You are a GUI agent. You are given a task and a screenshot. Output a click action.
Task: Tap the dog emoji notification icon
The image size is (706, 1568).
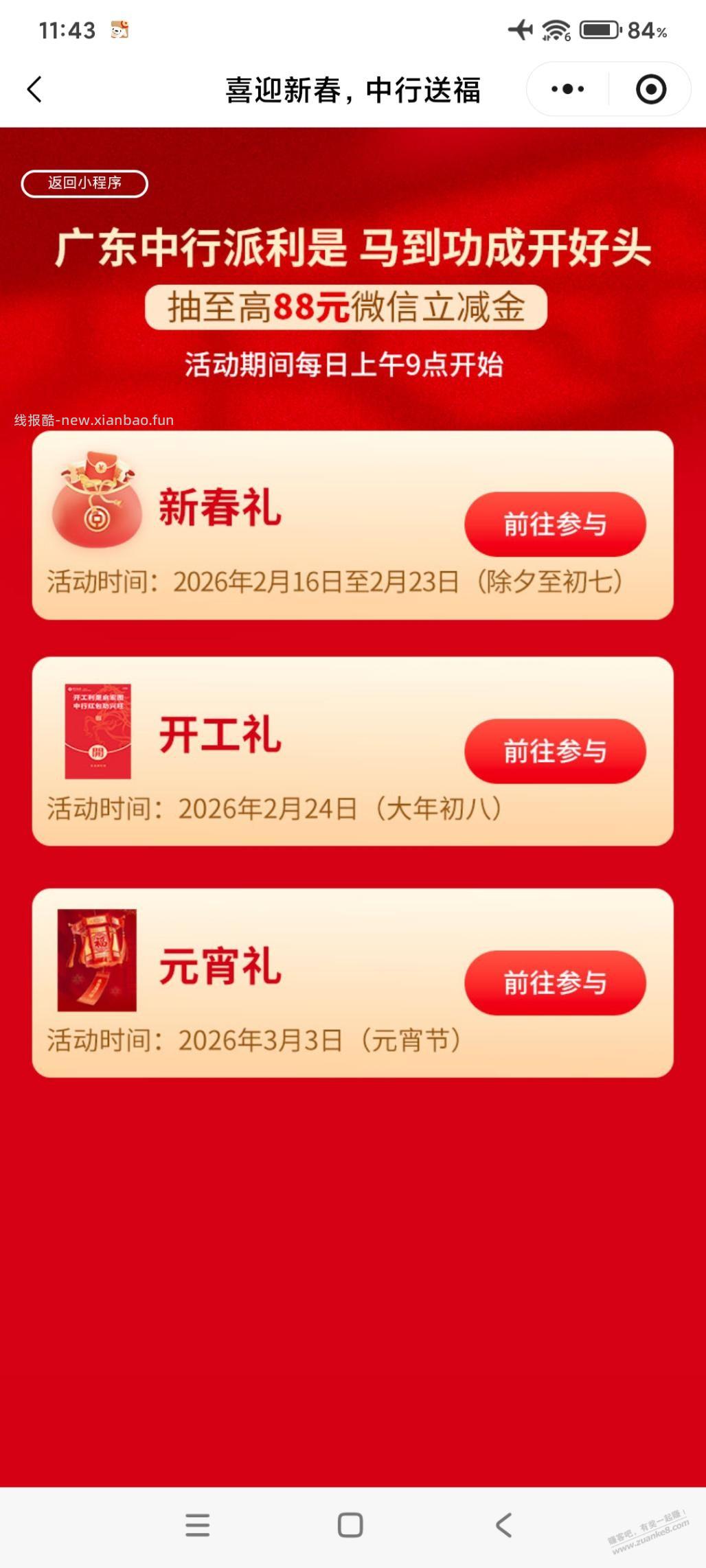[118, 29]
